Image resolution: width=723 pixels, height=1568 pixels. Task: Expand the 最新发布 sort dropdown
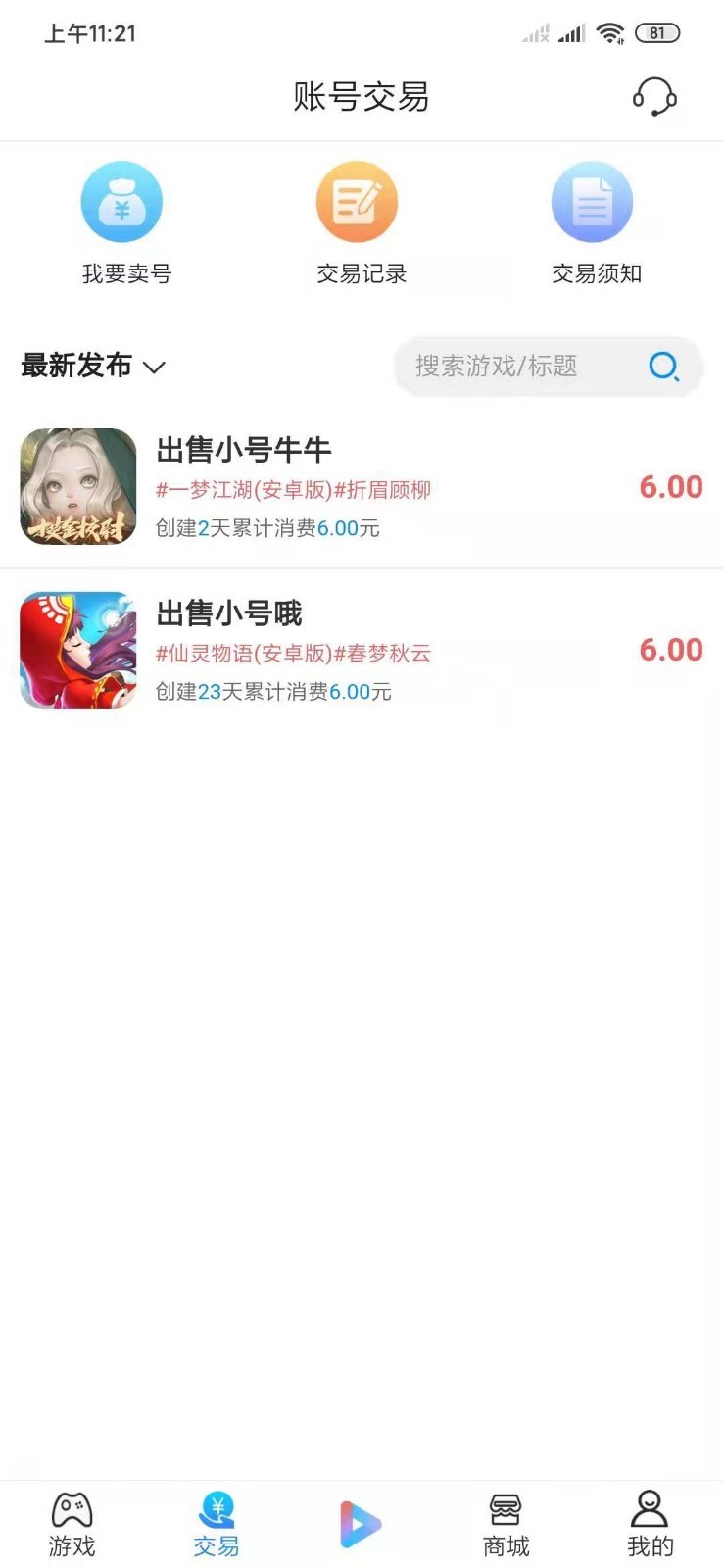pos(94,367)
